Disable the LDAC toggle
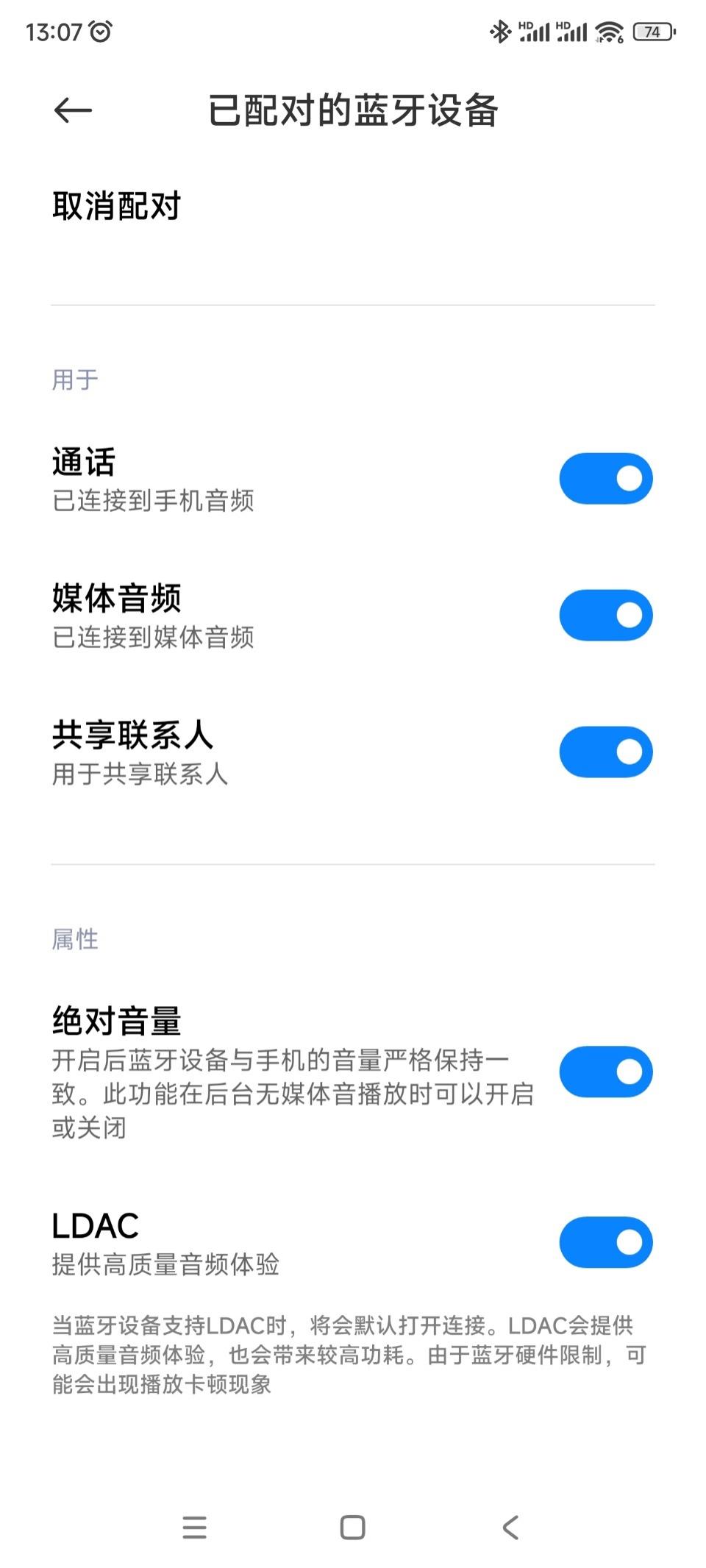Viewport: 706px width, 1568px height. (605, 1242)
